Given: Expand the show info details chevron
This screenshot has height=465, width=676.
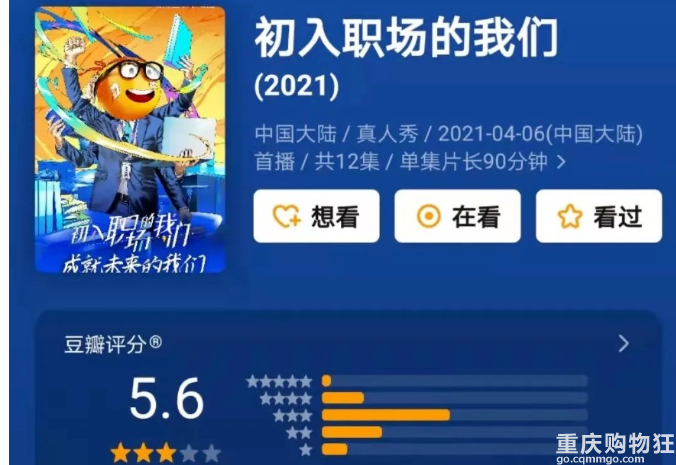Looking at the screenshot, I should 562,161.
